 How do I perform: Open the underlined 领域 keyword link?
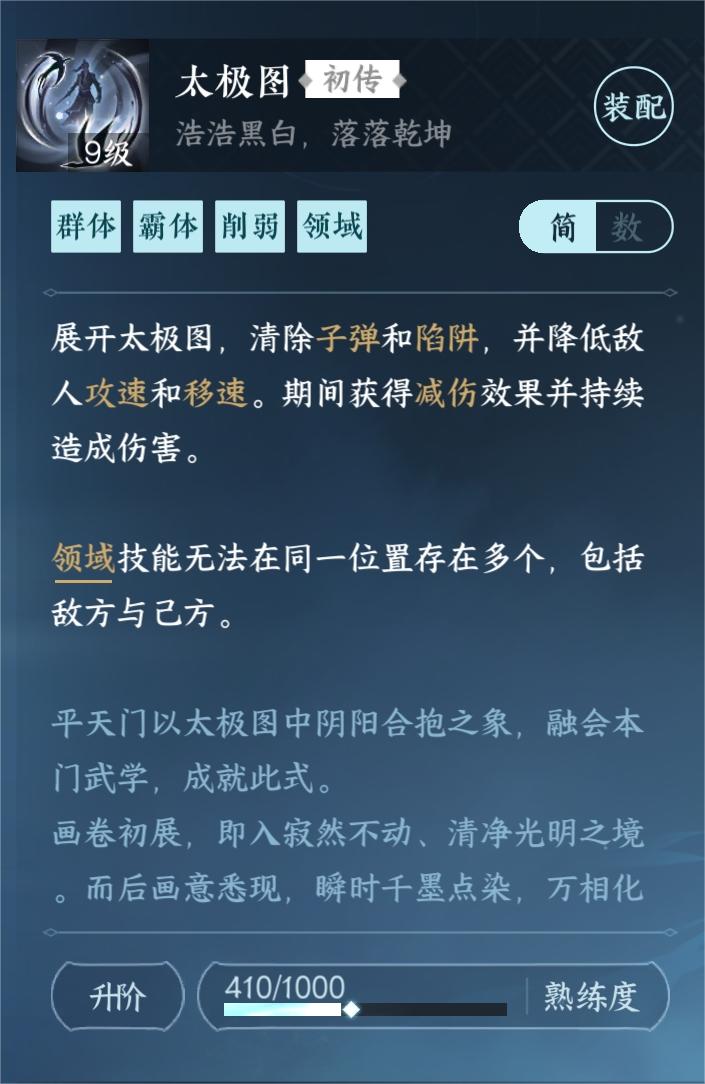click(83, 559)
